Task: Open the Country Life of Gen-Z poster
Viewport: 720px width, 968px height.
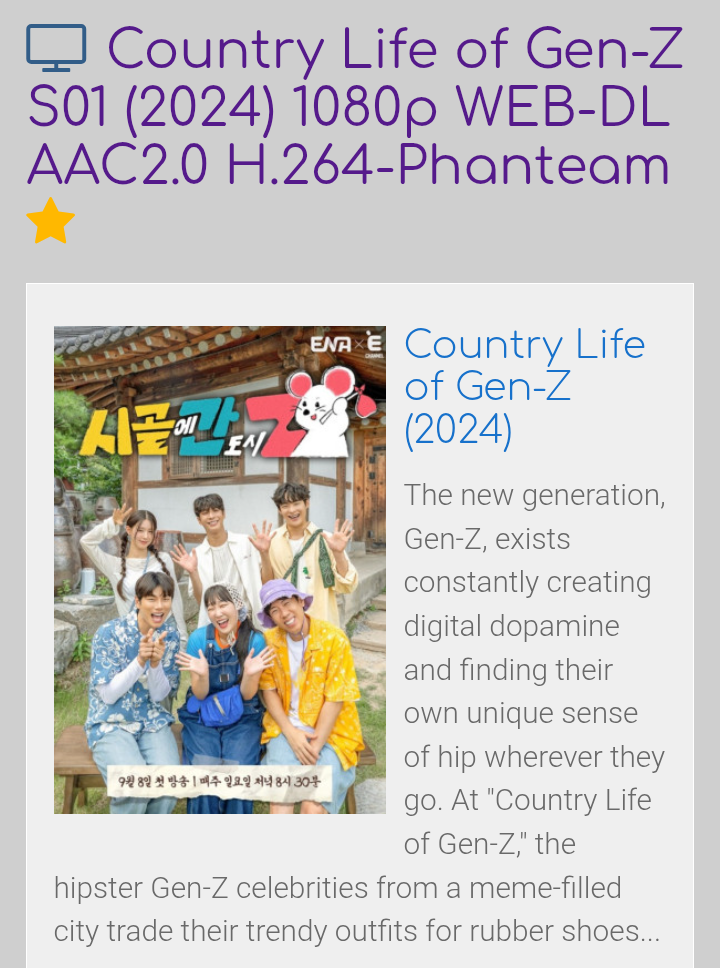Action: pyautogui.click(x=220, y=570)
